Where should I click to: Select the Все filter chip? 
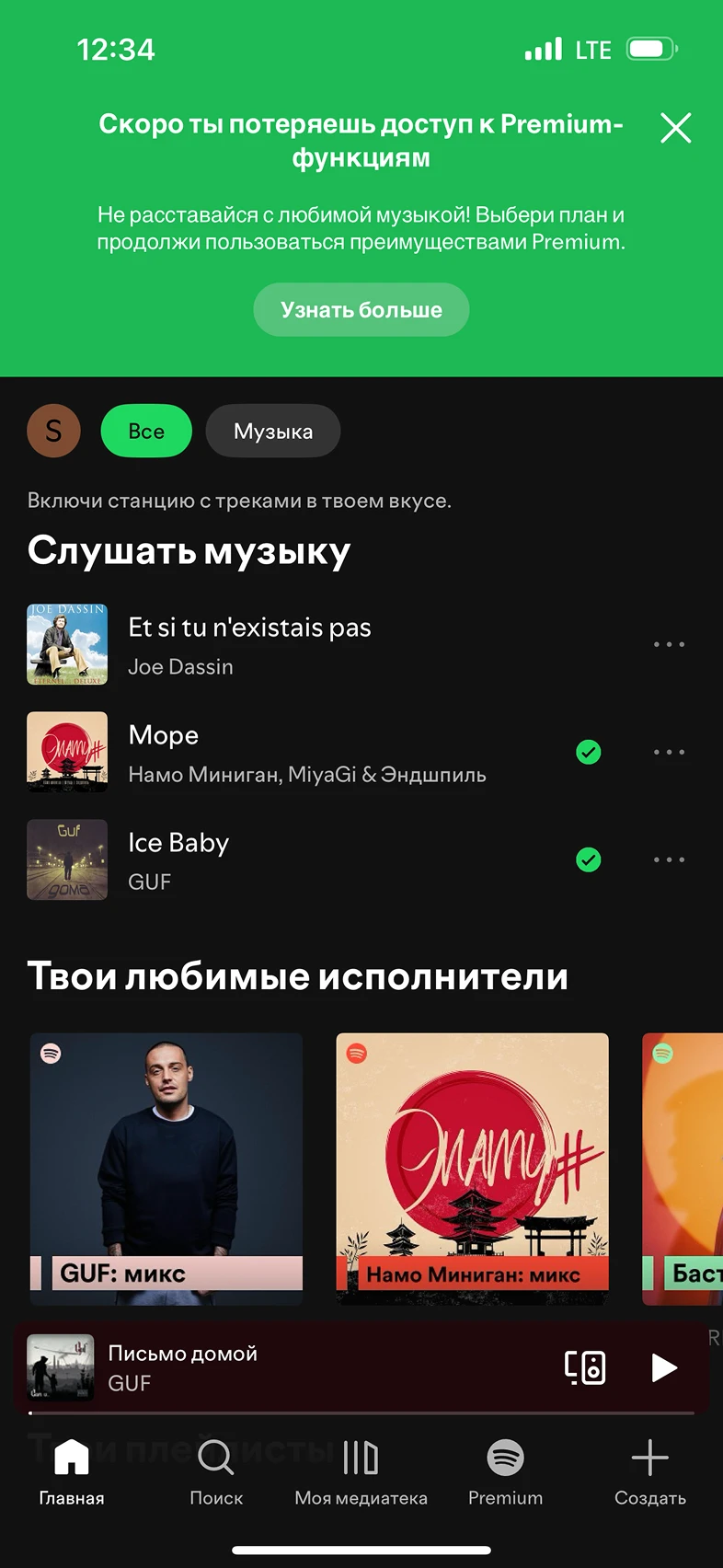[146, 431]
